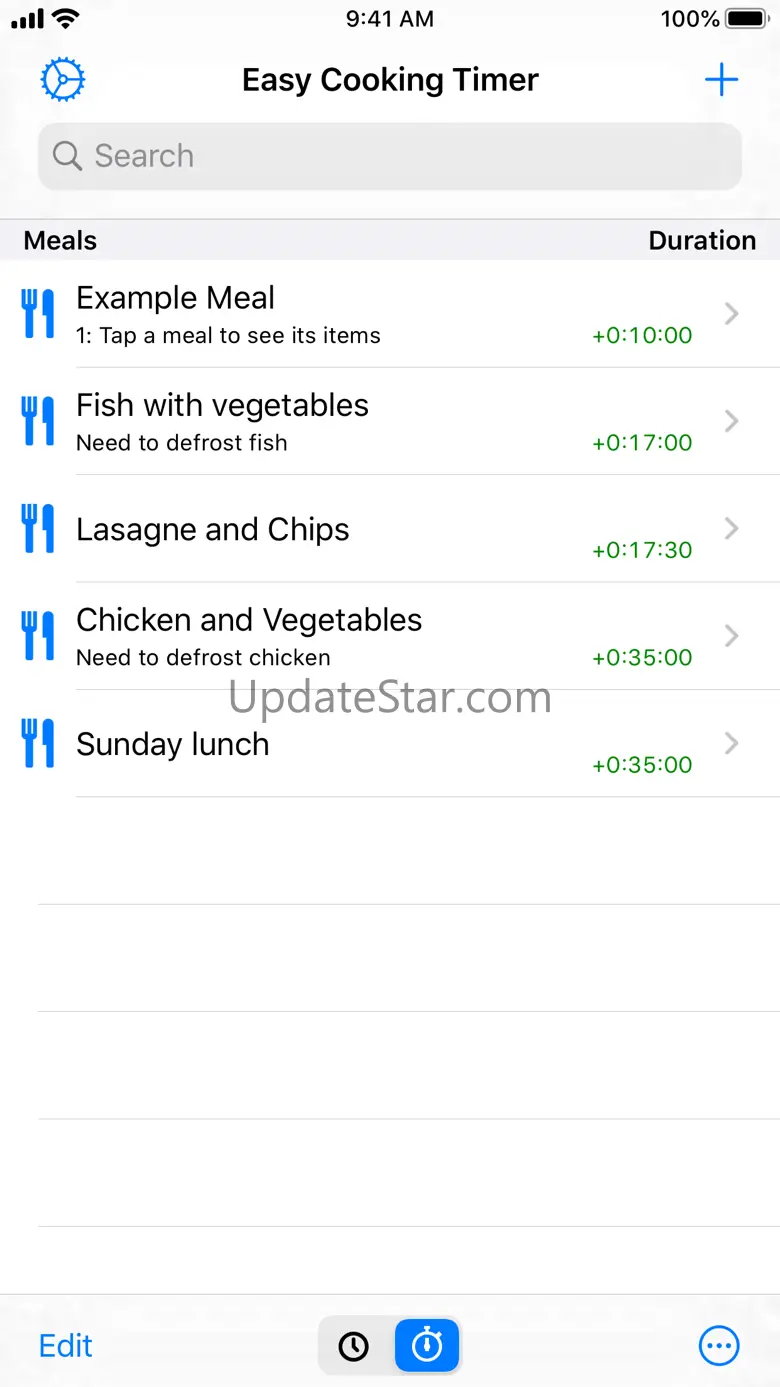
Task: Tap the Search field
Action: click(x=390, y=156)
